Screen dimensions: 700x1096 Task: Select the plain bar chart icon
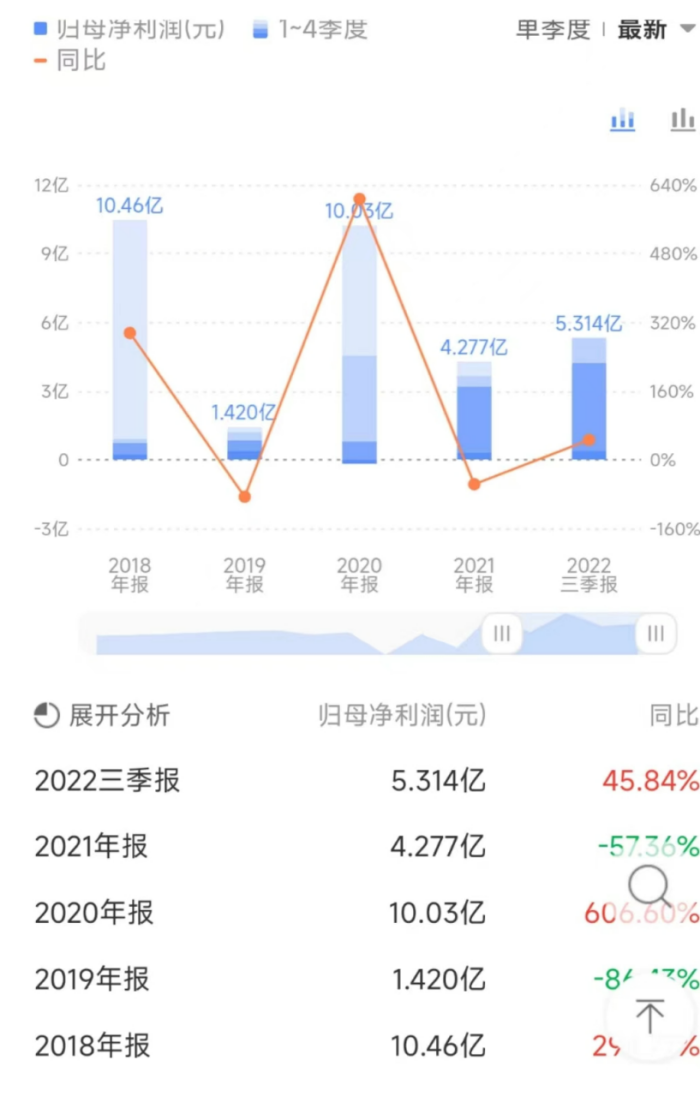682,120
